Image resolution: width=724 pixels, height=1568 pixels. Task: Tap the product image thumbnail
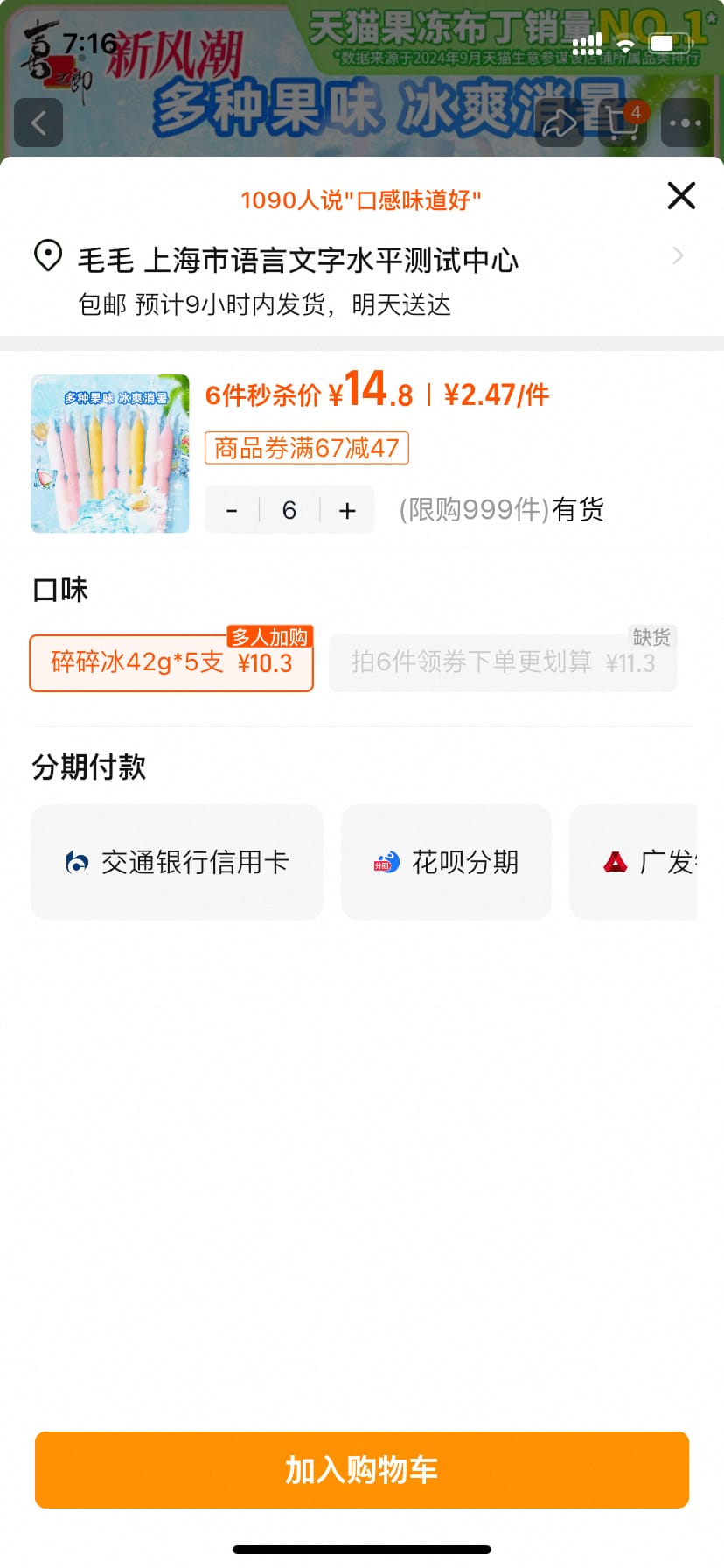pyautogui.click(x=109, y=453)
